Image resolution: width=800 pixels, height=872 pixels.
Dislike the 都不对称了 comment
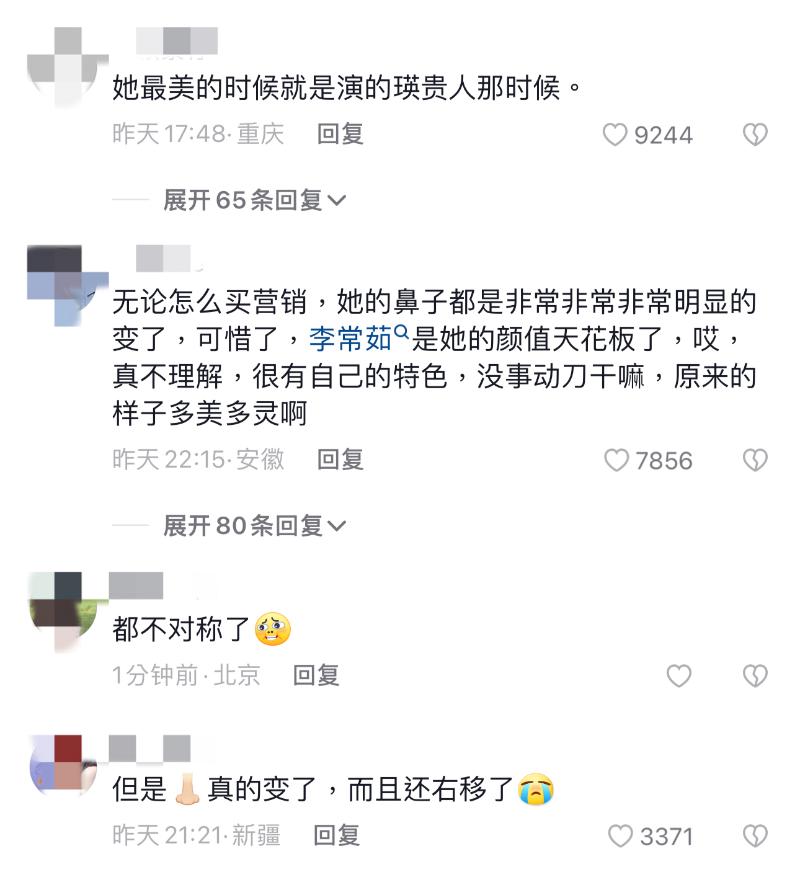(755, 676)
